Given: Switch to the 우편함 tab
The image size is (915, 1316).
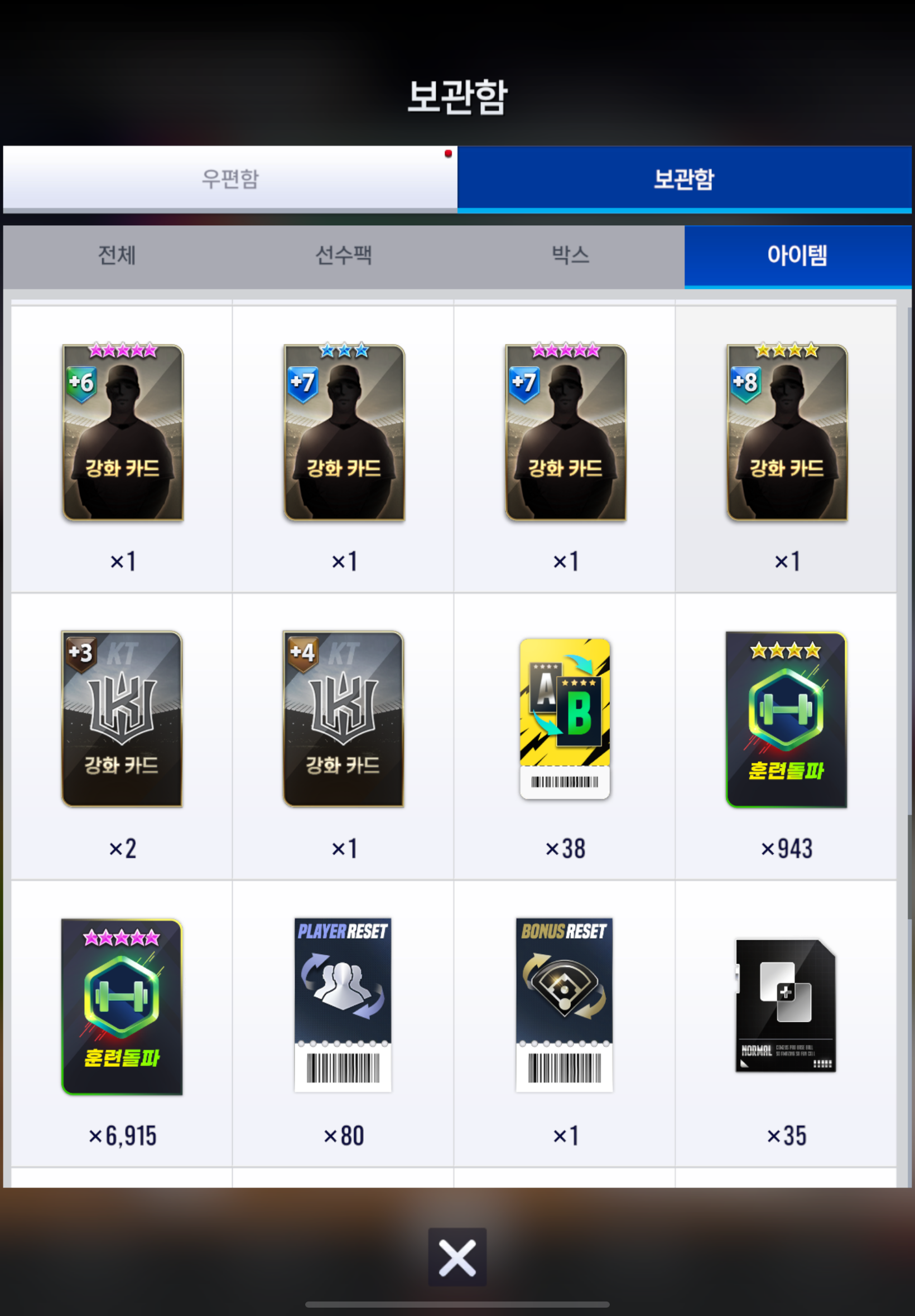Looking at the screenshot, I should click(230, 178).
